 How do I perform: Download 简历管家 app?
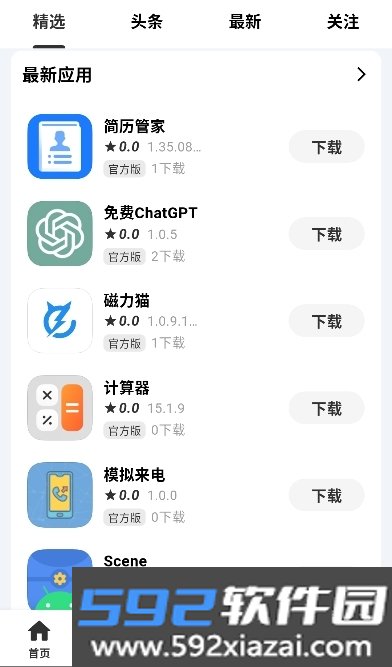327,147
